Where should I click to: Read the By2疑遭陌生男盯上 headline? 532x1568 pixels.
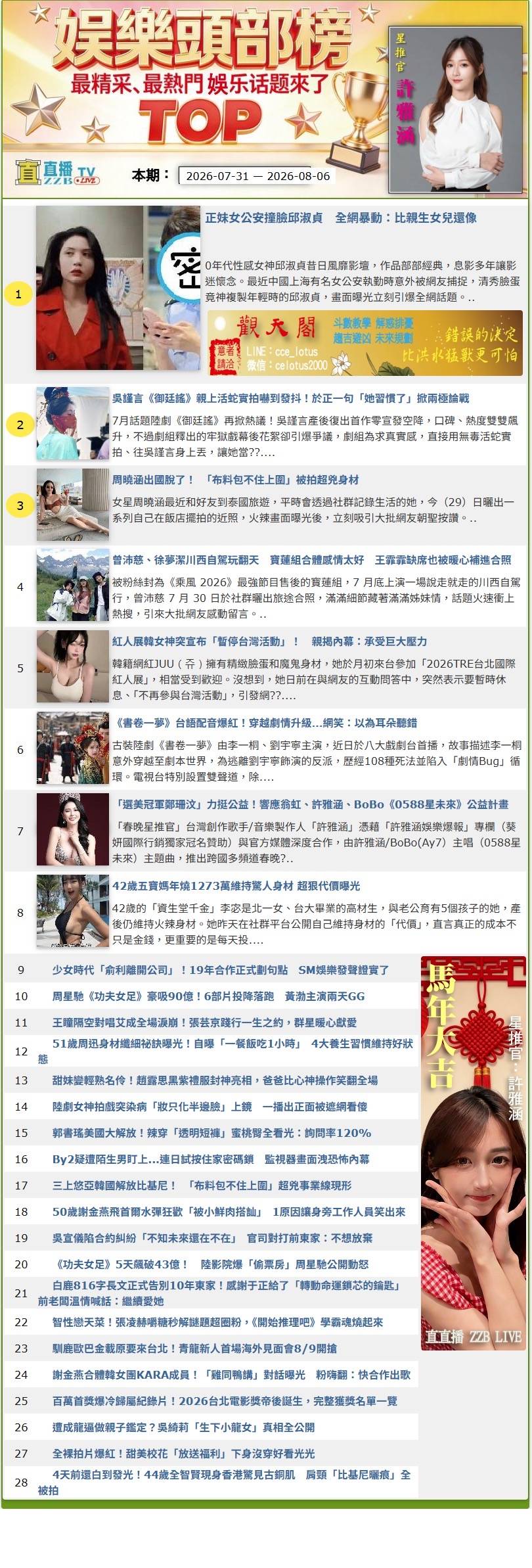click(x=211, y=1159)
